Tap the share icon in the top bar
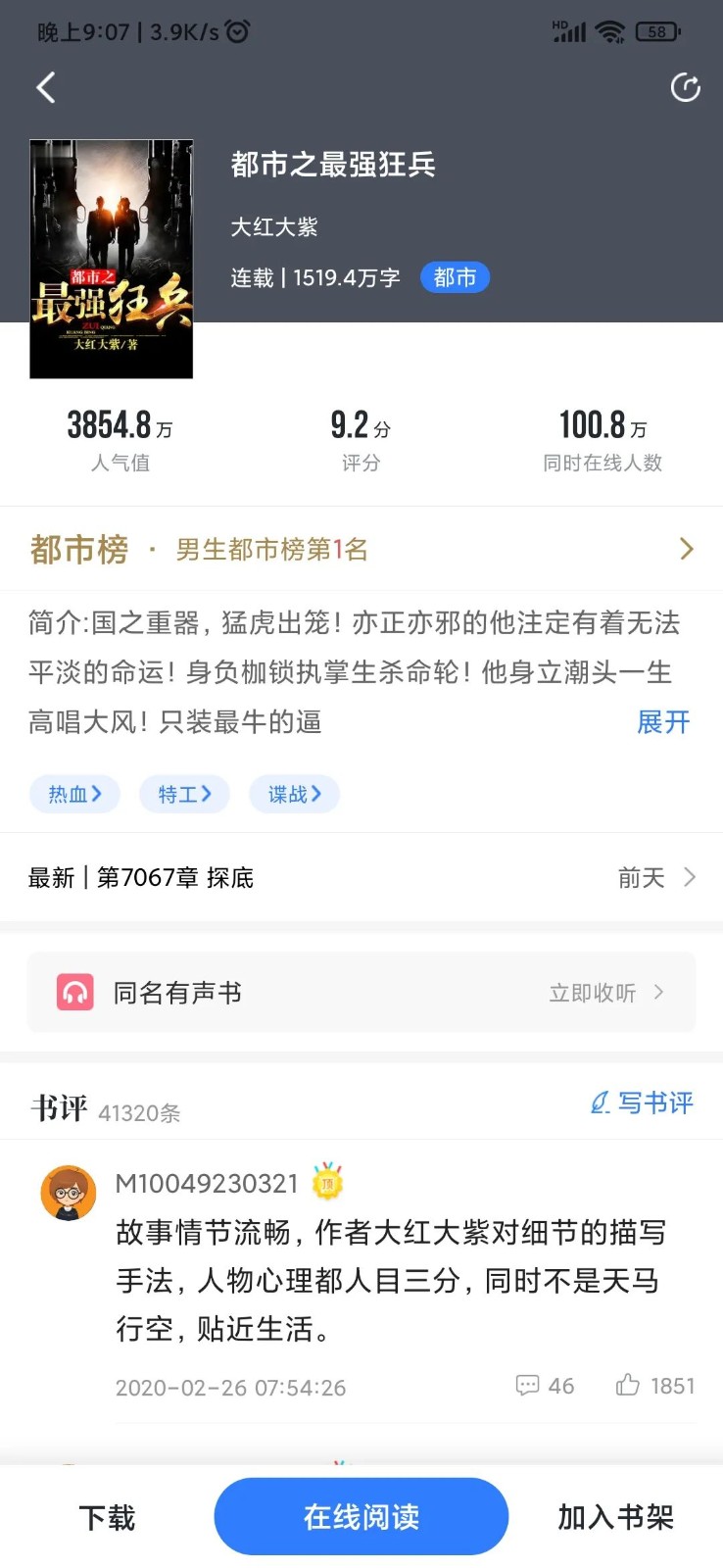Screen dimensions: 723x1568 pyautogui.click(x=685, y=88)
